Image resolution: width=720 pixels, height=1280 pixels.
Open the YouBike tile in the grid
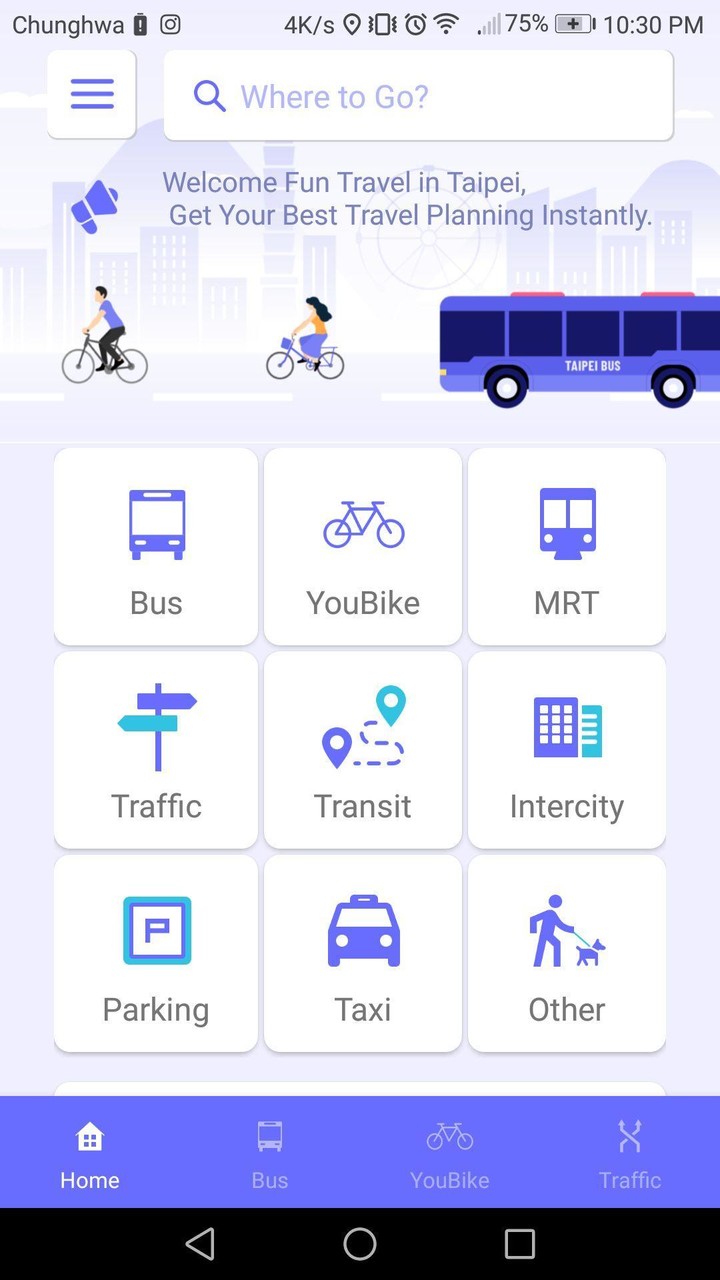pyautogui.click(x=363, y=547)
